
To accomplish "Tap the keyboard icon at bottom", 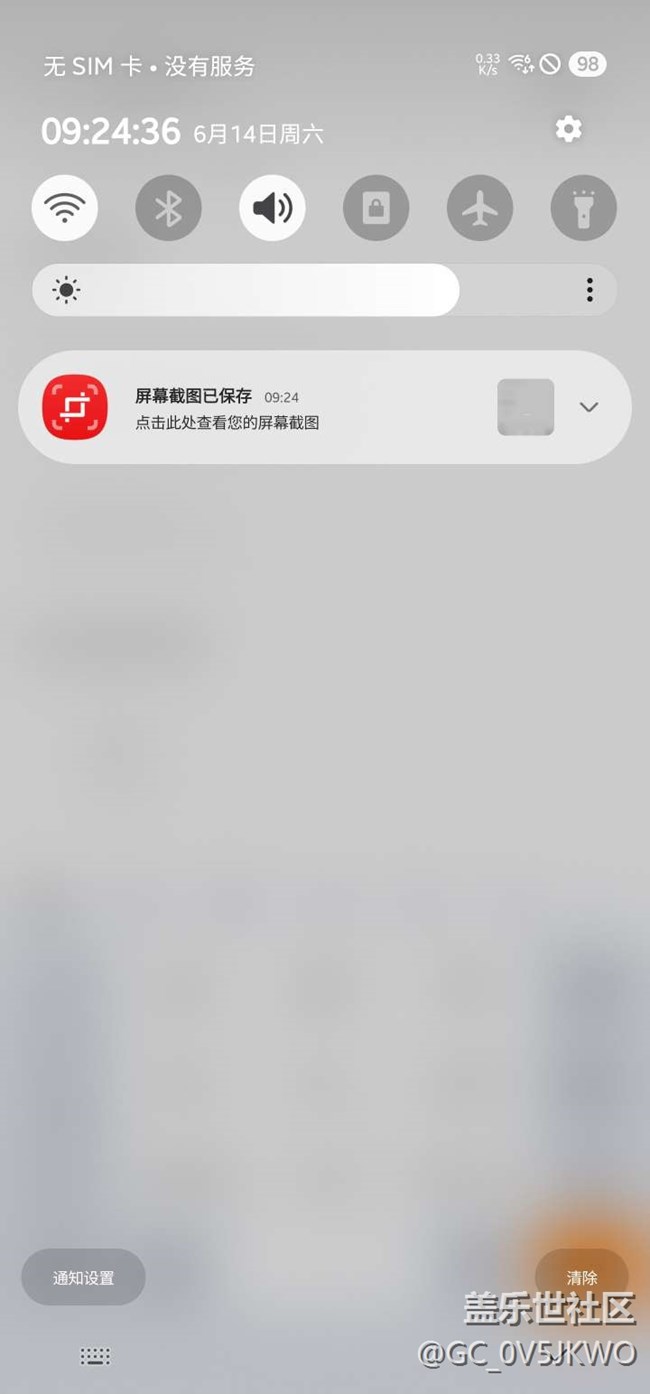I will 95,1356.
